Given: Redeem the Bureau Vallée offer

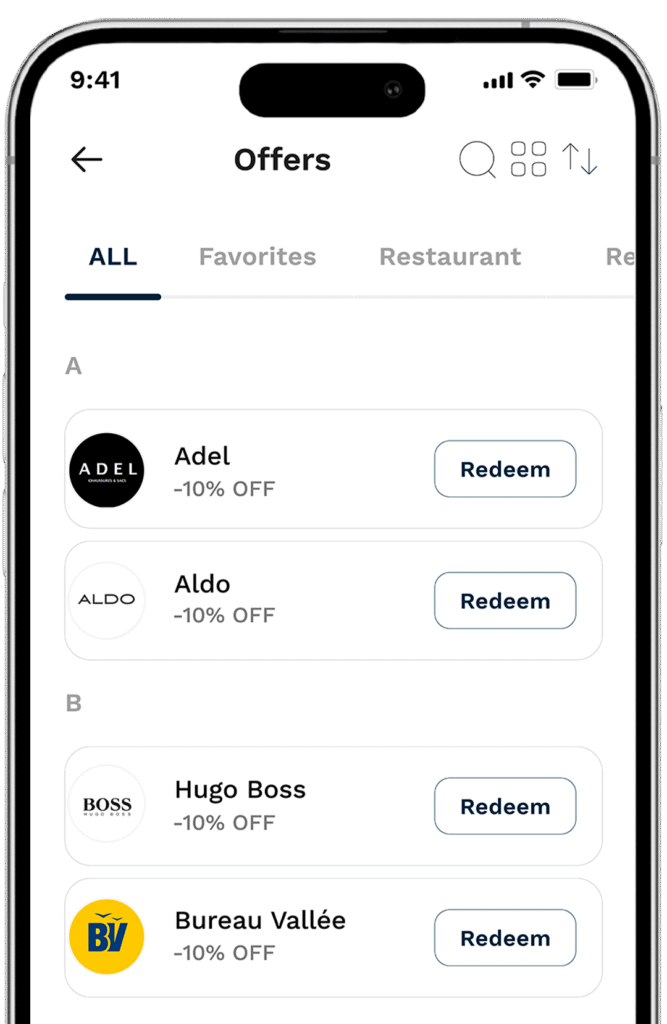Looking at the screenshot, I should tap(505, 938).
